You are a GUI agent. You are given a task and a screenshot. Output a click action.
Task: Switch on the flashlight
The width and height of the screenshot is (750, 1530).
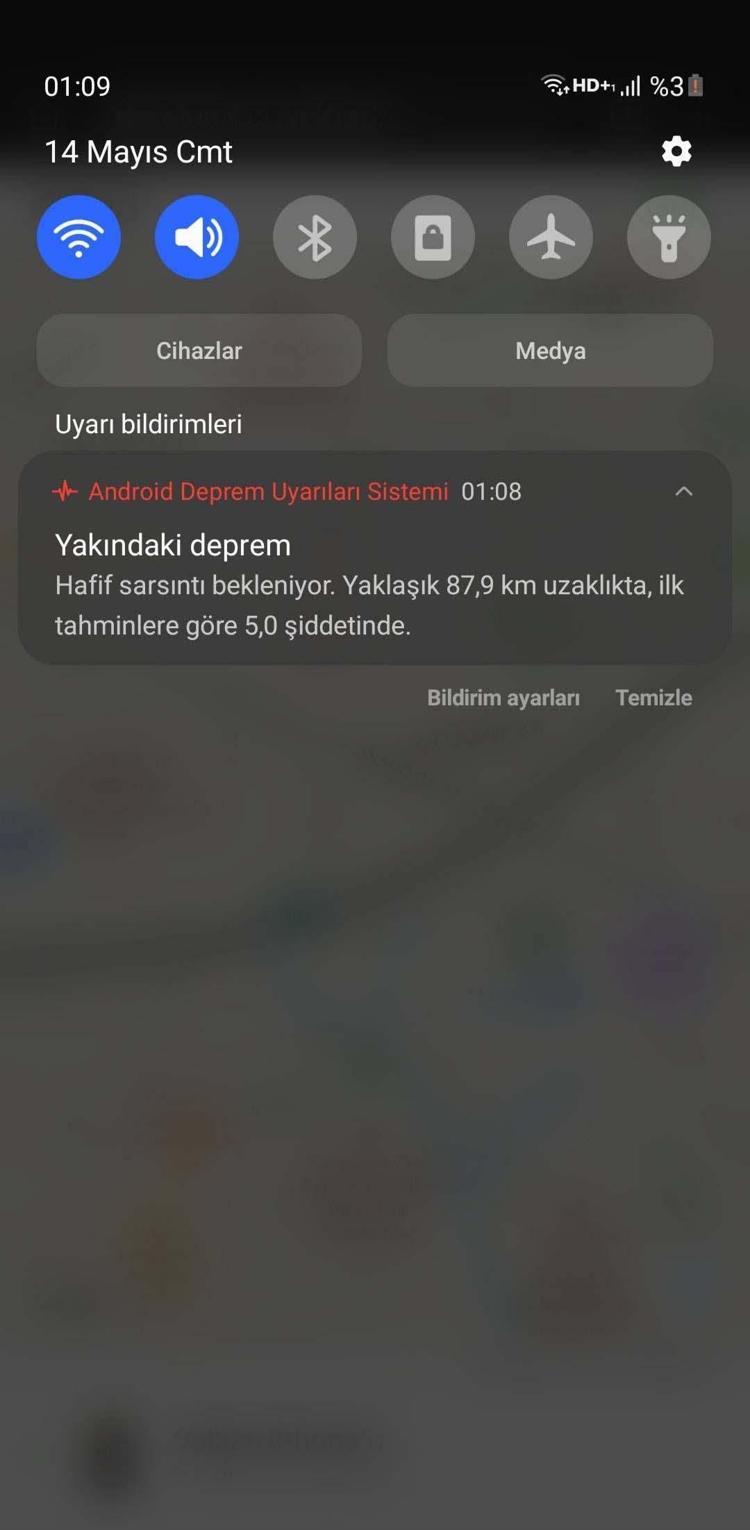coord(669,237)
